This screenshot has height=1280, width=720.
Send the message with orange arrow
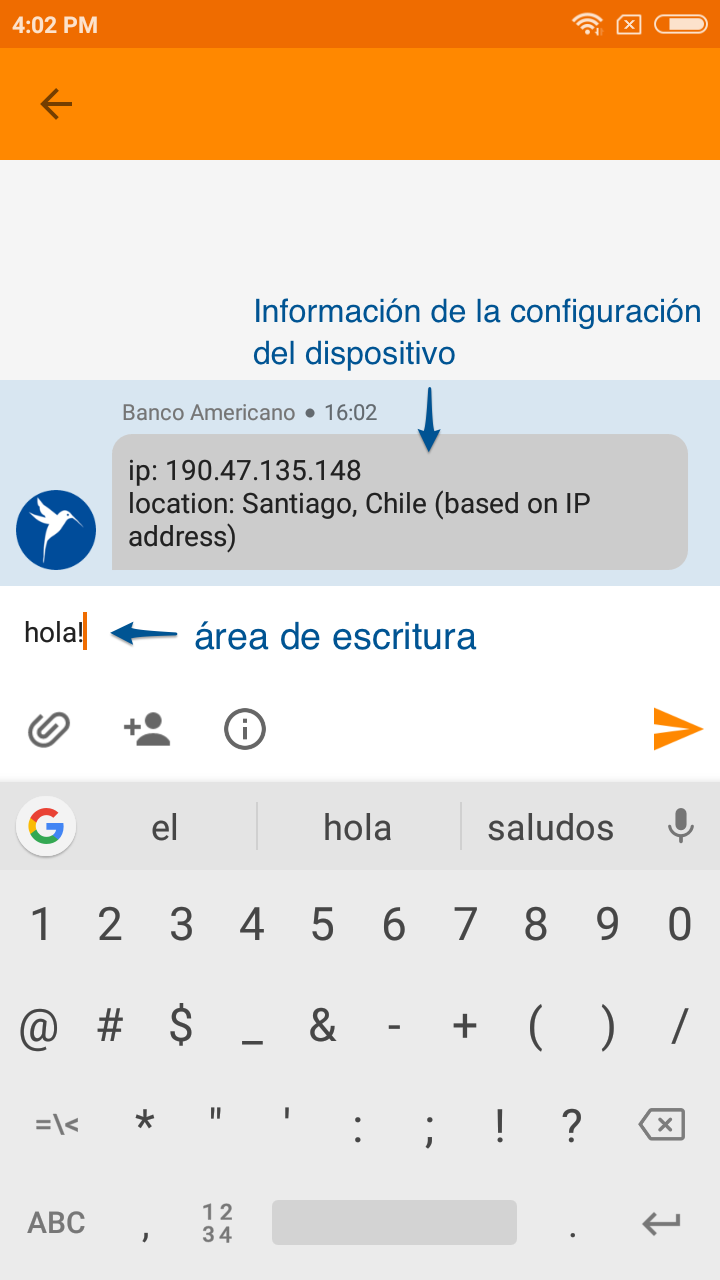pyautogui.click(x=677, y=729)
